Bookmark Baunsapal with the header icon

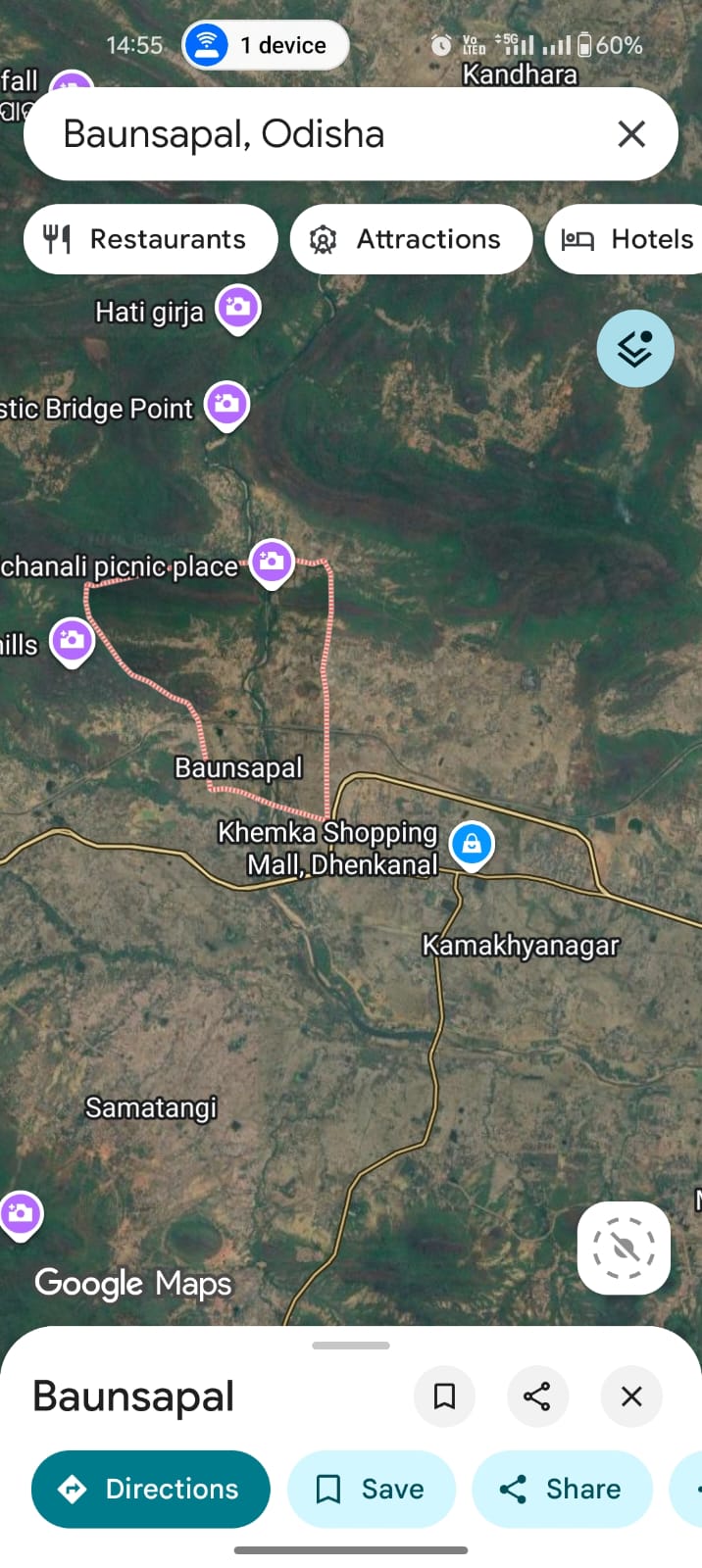coord(444,1396)
